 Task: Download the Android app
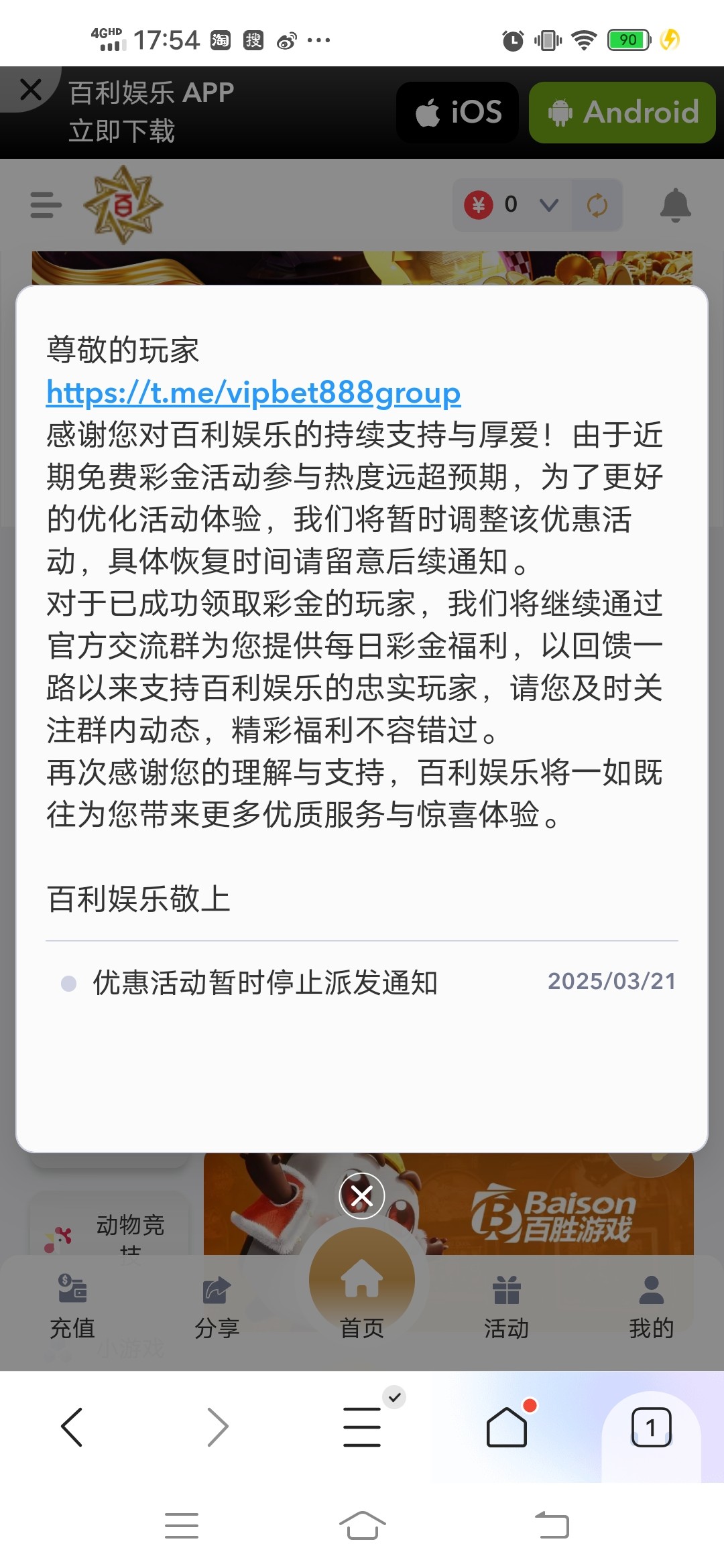622,113
